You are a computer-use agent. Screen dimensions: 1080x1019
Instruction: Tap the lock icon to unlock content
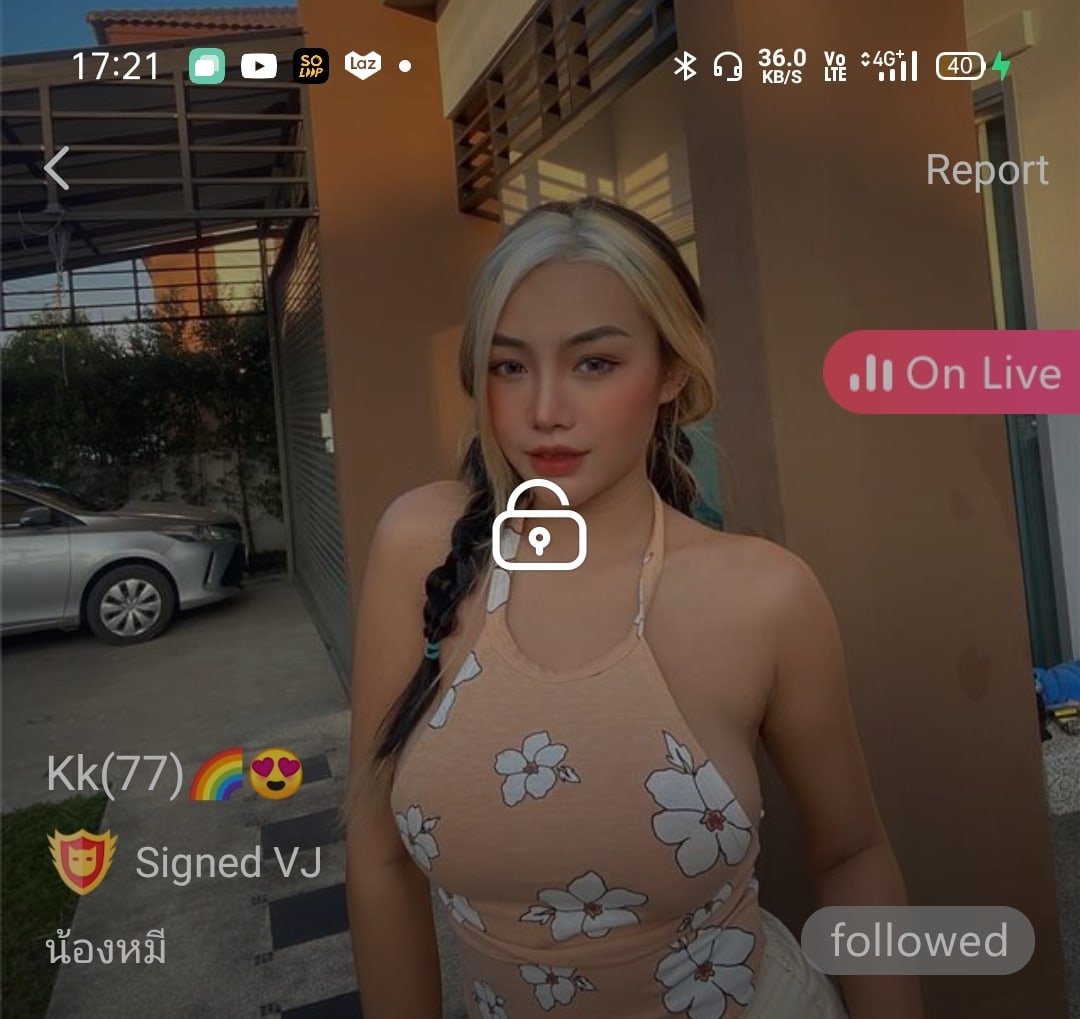(539, 525)
